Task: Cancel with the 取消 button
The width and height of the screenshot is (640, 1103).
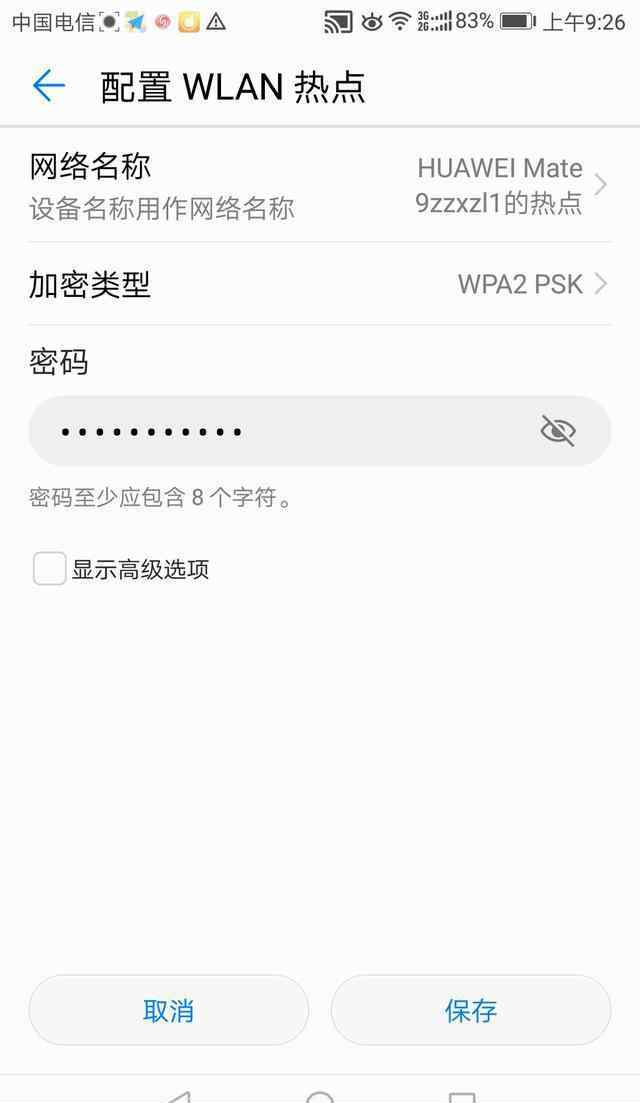Action: (x=169, y=1010)
